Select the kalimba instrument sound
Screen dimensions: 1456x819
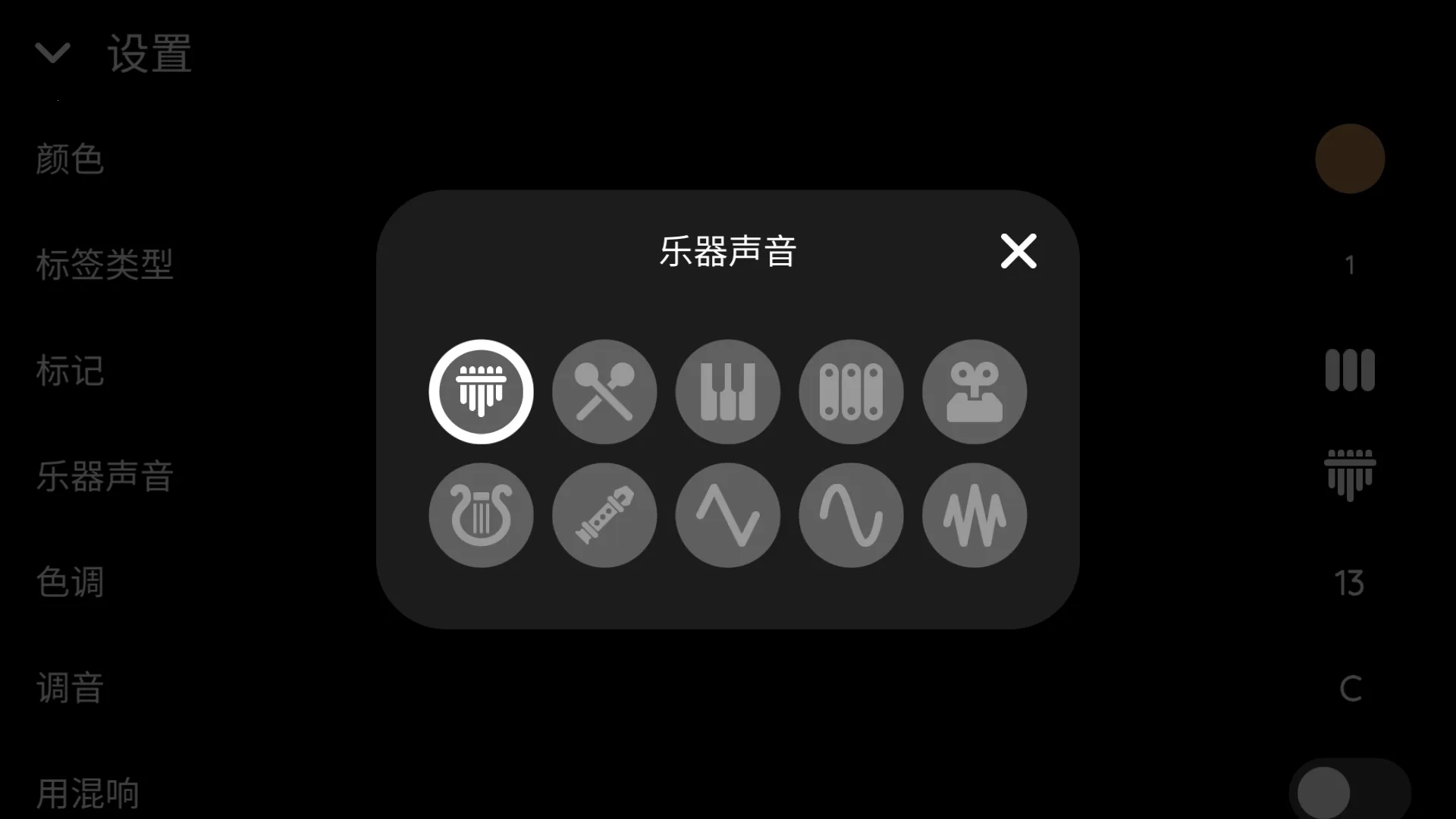point(481,391)
